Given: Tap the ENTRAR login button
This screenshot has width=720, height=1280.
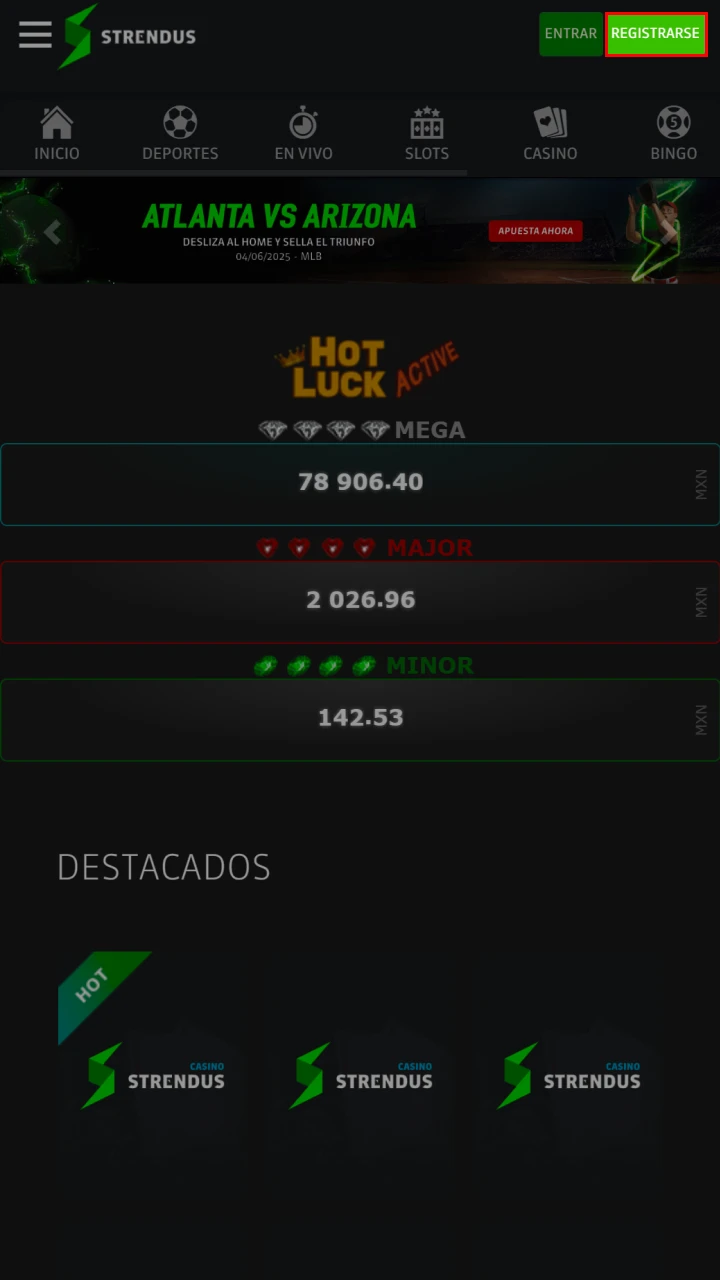Looking at the screenshot, I should click(x=570, y=34).
